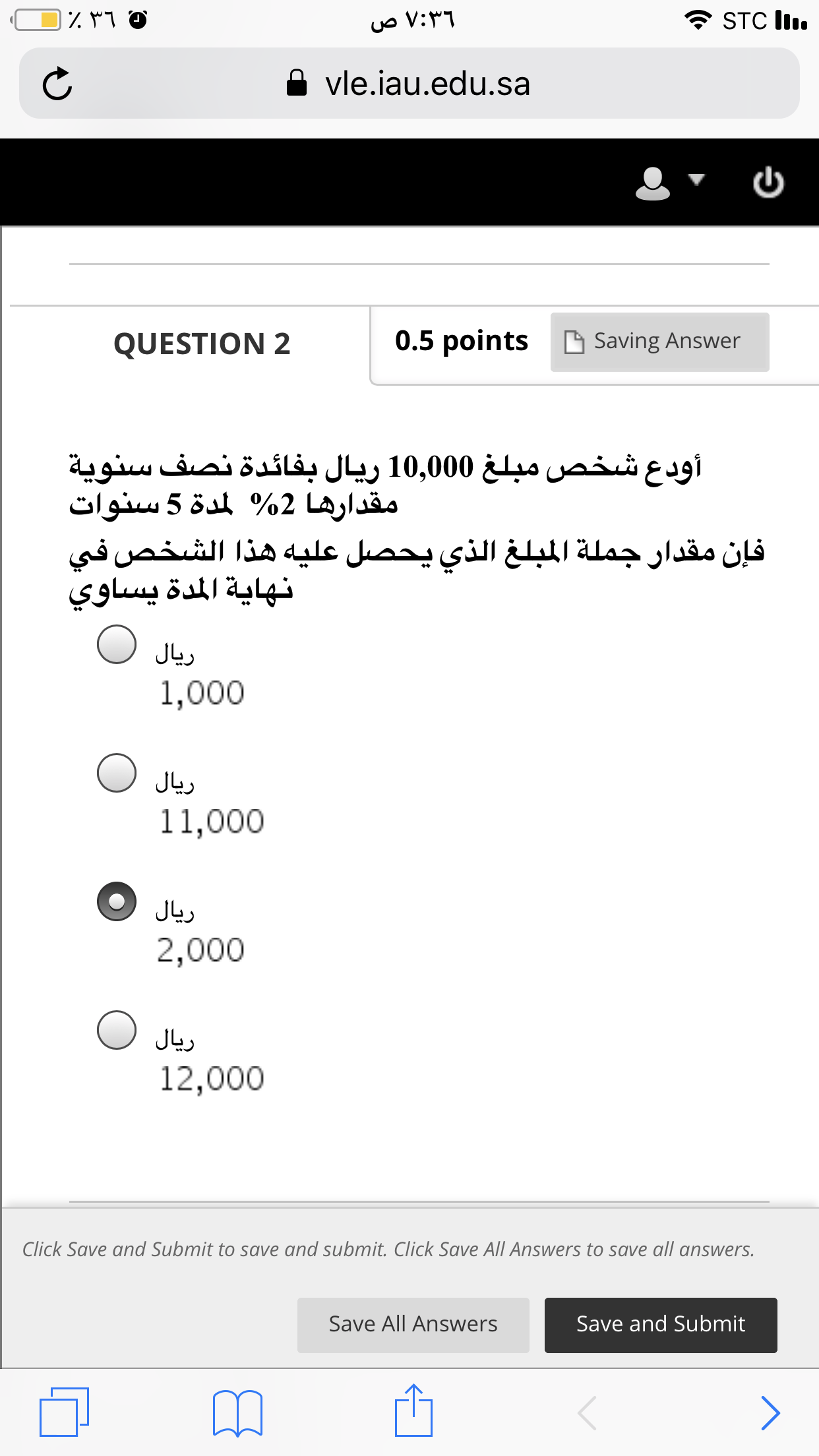Choose the 11,000 riyal option

117,773
